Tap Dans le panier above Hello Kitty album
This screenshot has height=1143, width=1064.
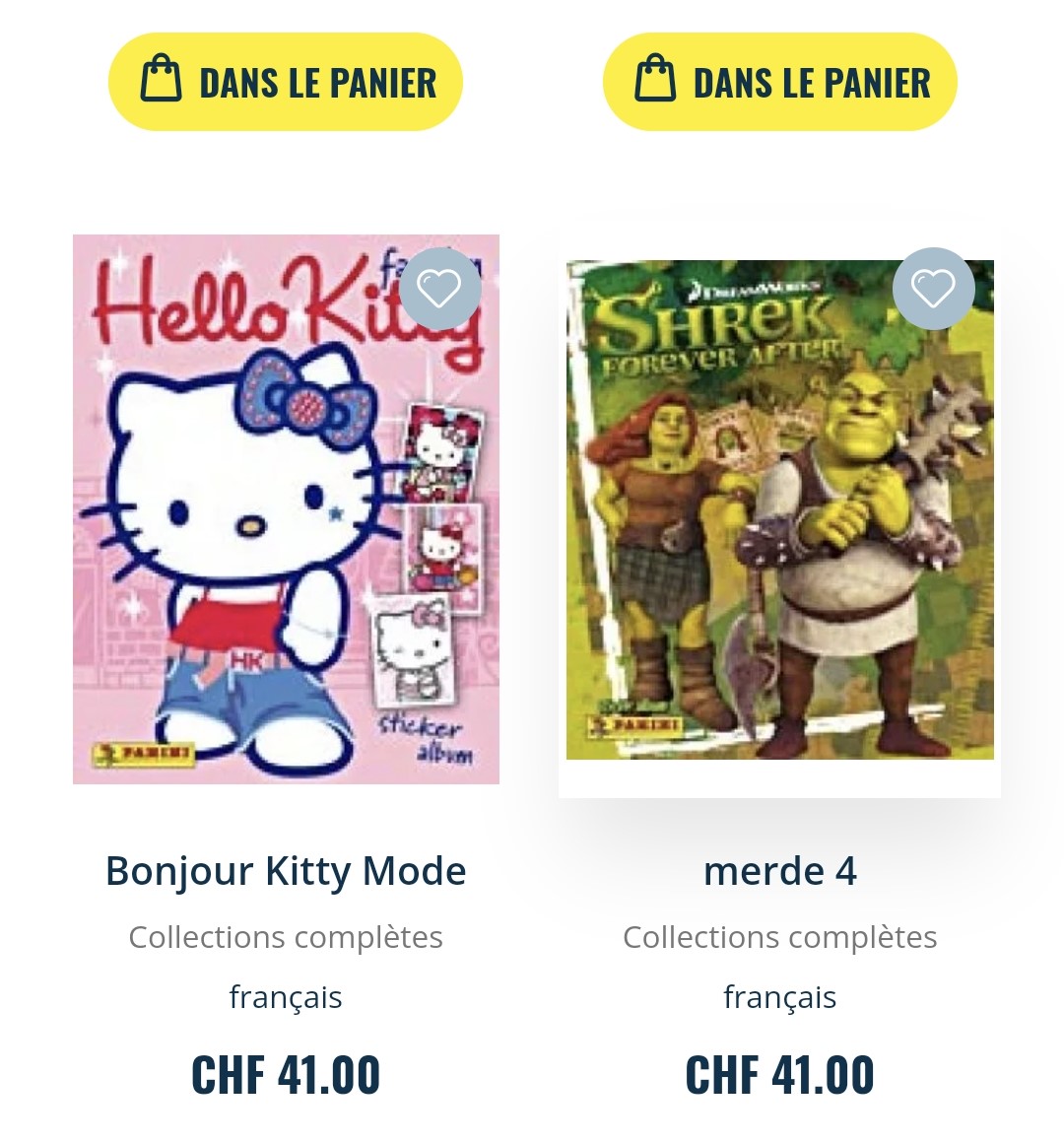(x=286, y=82)
